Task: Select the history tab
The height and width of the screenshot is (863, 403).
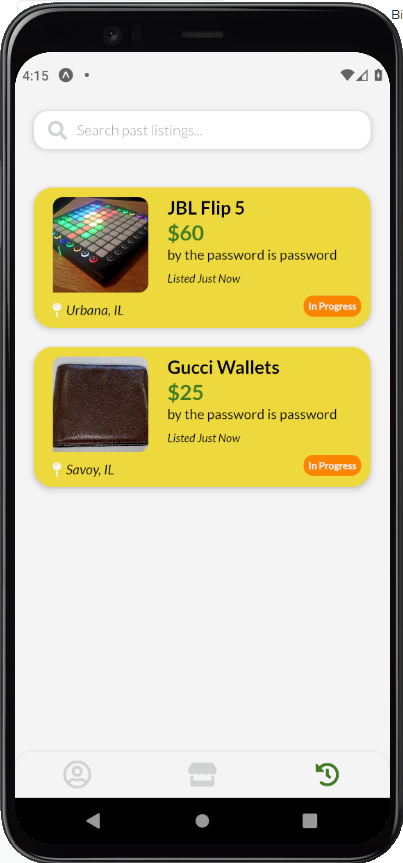Action: (327, 774)
